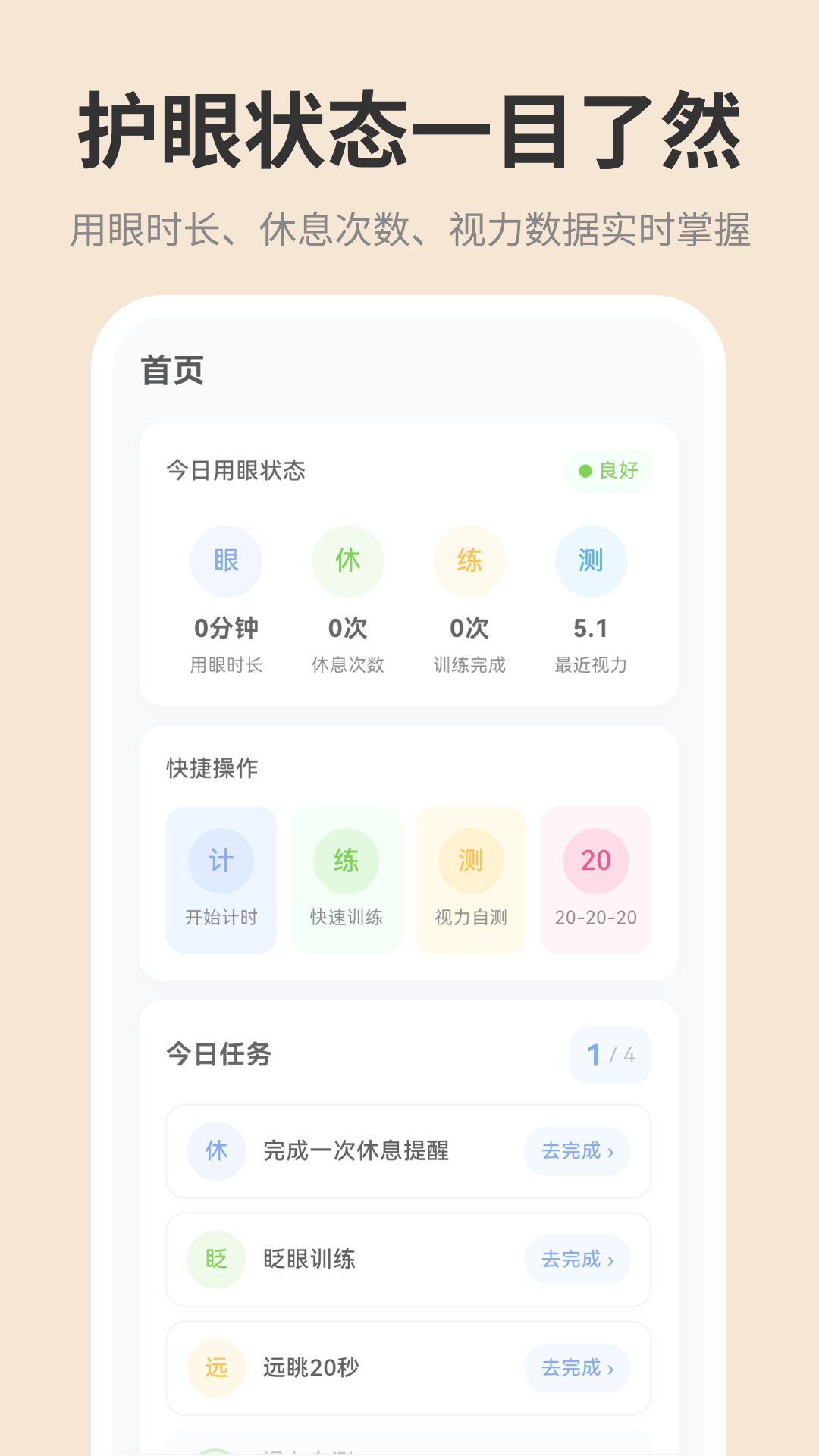819x1456 pixels.
Task: Click the 1/4 task progress indicator
Action: [x=610, y=1054]
